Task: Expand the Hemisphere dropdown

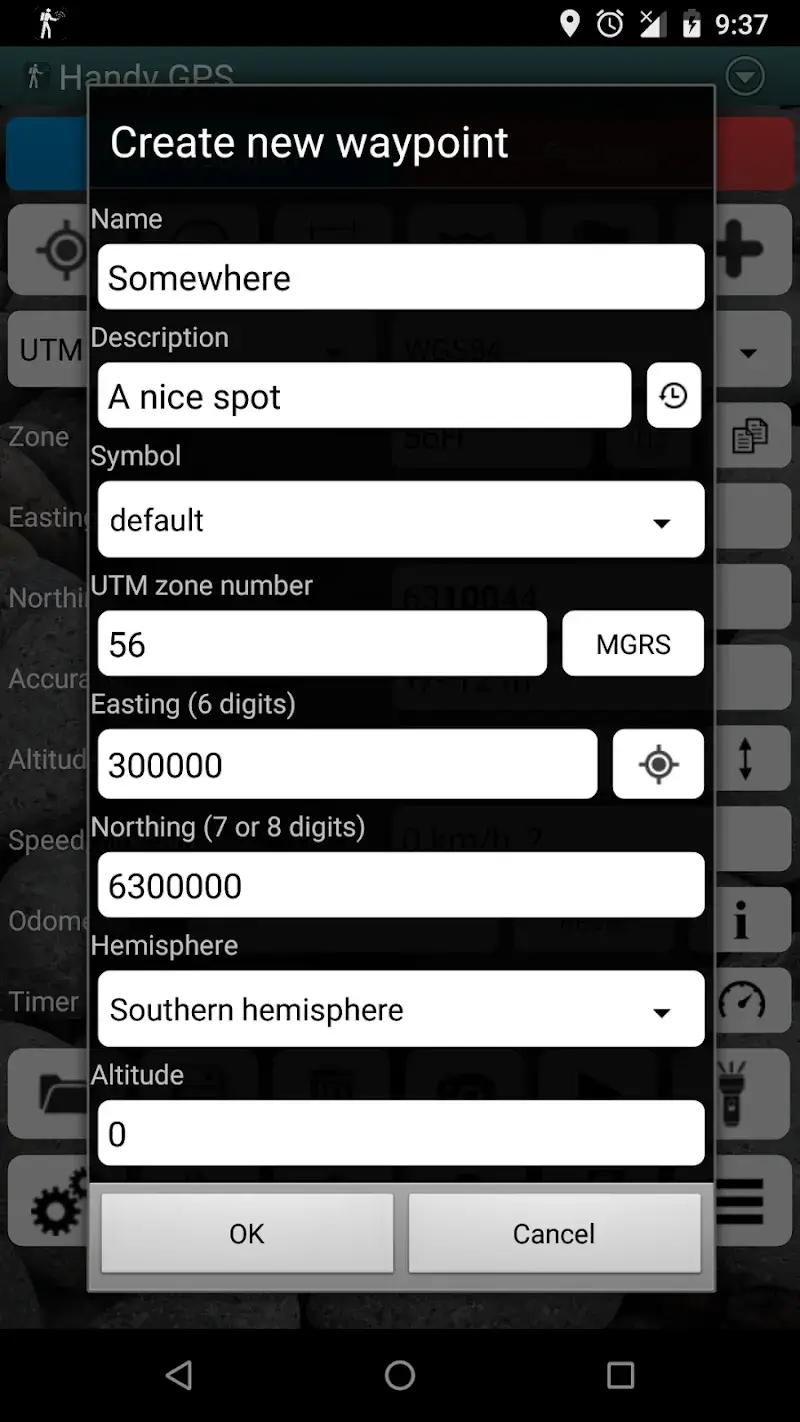Action: coord(400,1009)
